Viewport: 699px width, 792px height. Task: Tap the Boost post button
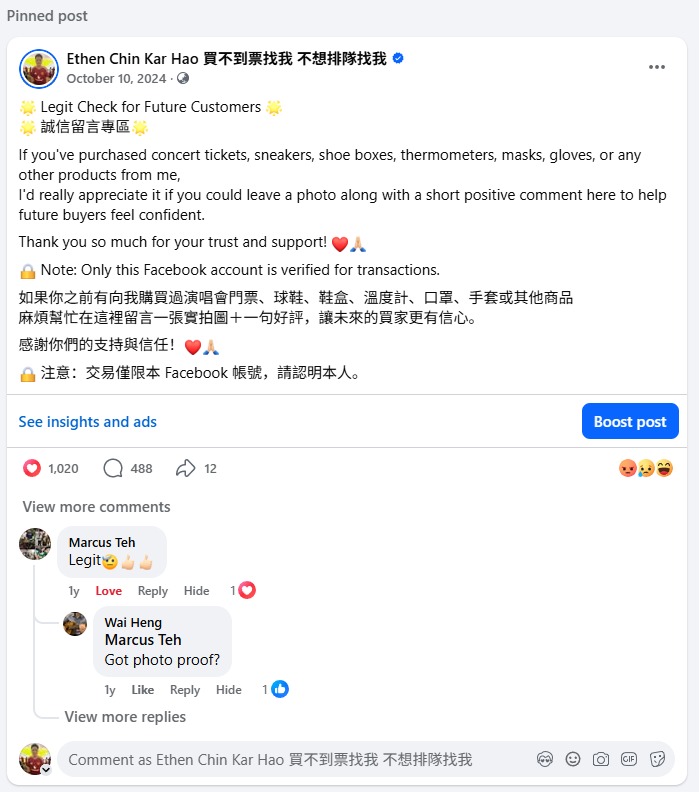click(x=630, y=422)
